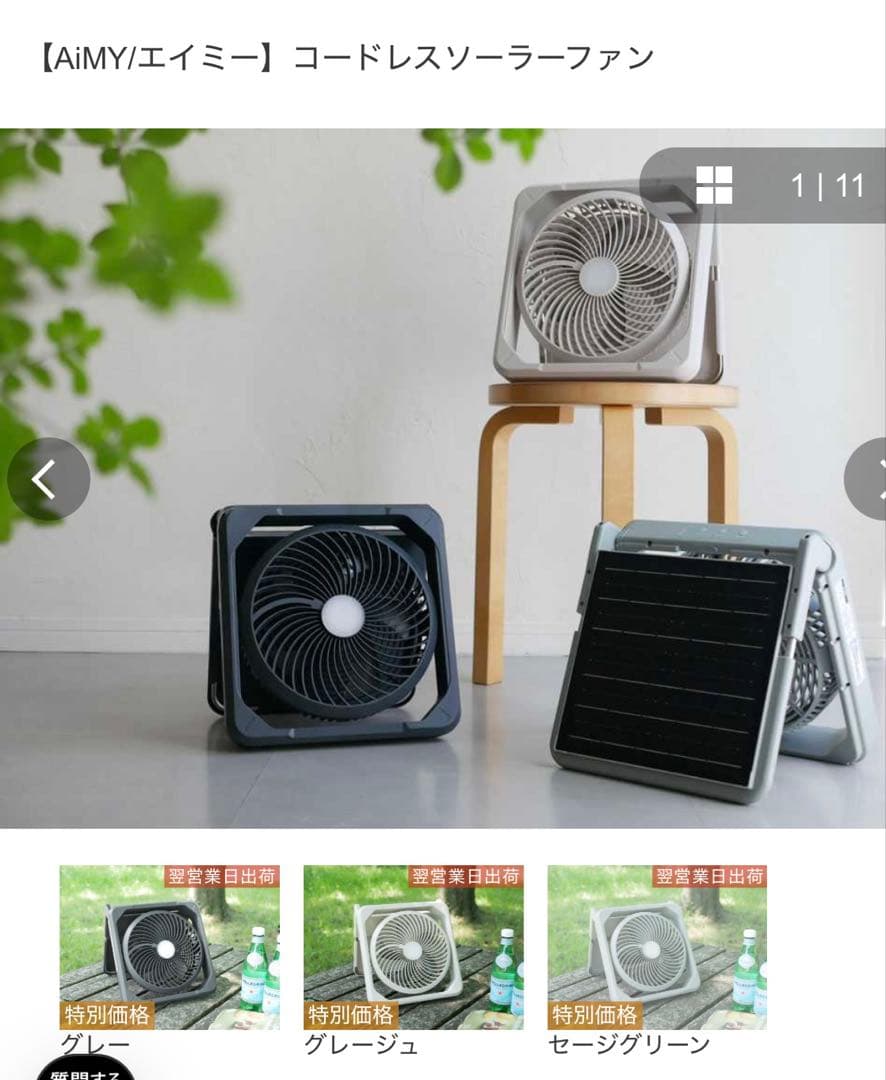Tap the 質問する button
Image resolution: width=886 pixels, height=1080 pixels.
(x=84, y=1069)
